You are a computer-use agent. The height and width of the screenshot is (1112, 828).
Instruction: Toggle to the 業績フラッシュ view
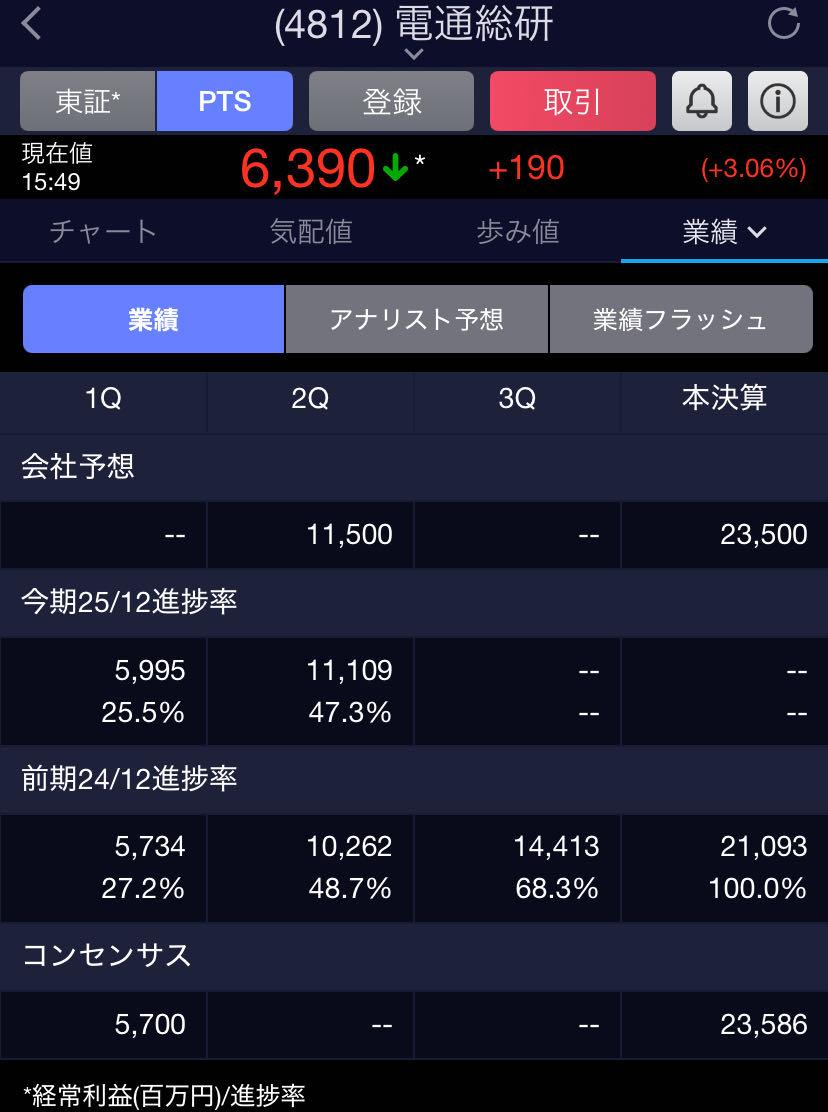coord(681,319)
